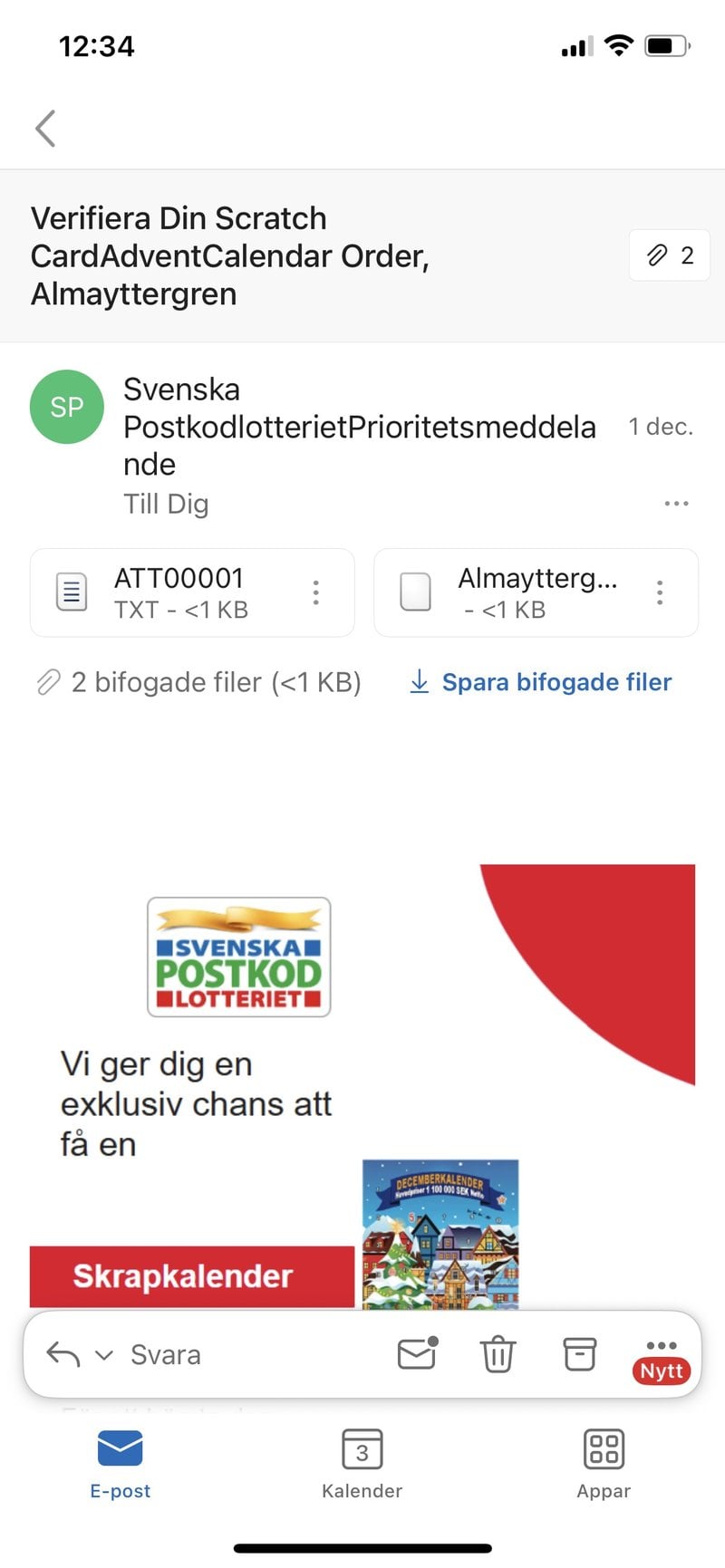This screenshot has height=1568, width=725.
Task: Archive the email with the archive box icon
Action: [579, 1353]
